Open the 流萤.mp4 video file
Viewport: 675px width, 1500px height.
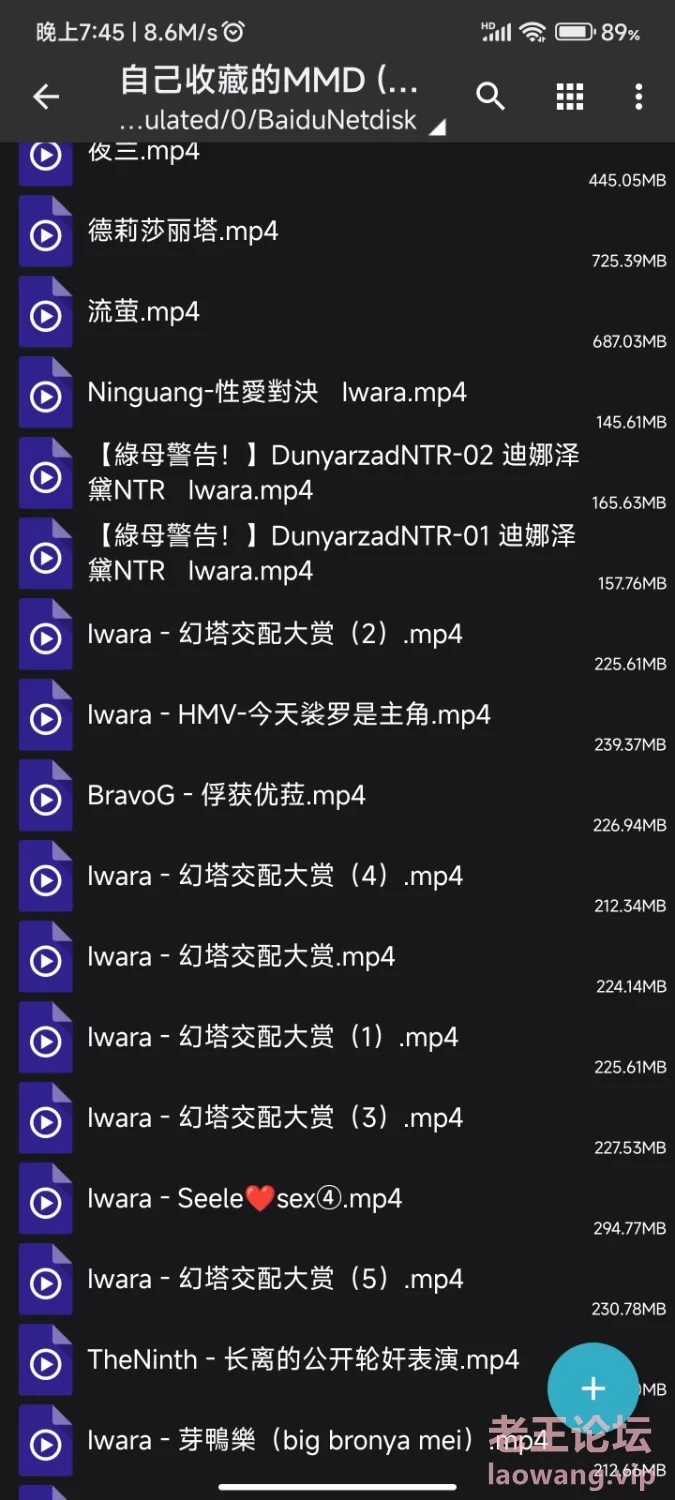[x=337, y=316]
